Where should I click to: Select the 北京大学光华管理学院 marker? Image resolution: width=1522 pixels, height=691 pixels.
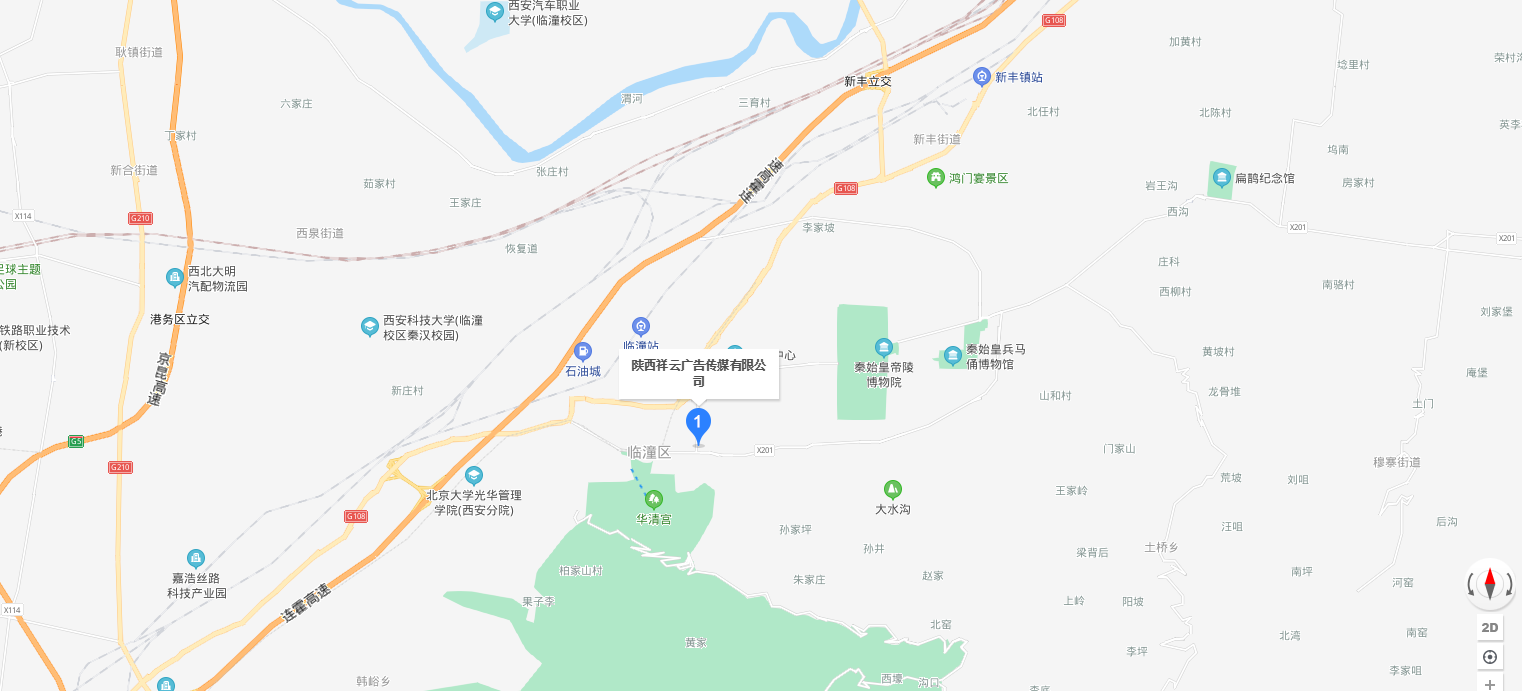474,475
